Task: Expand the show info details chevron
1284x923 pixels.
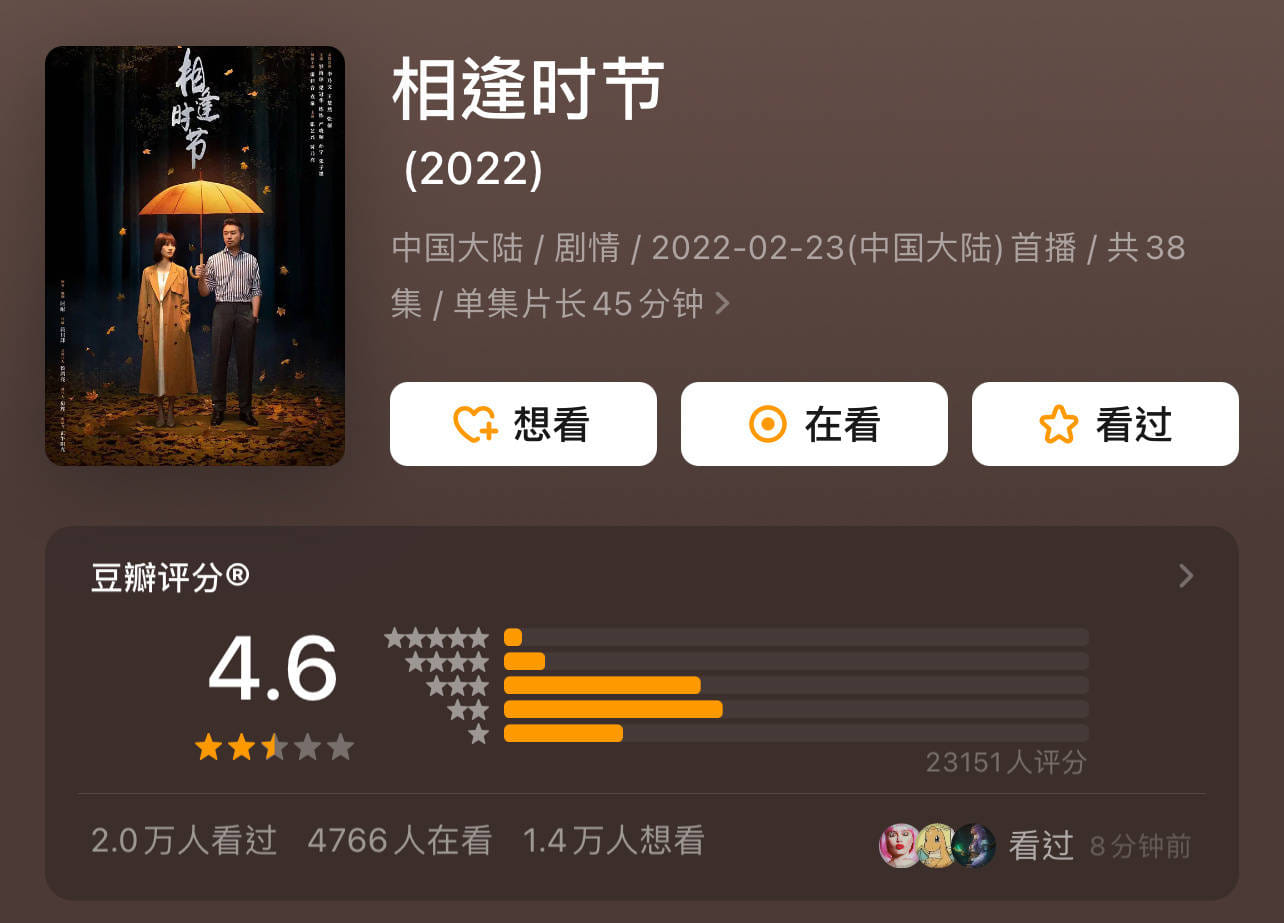Action: [x=723, y=303]
